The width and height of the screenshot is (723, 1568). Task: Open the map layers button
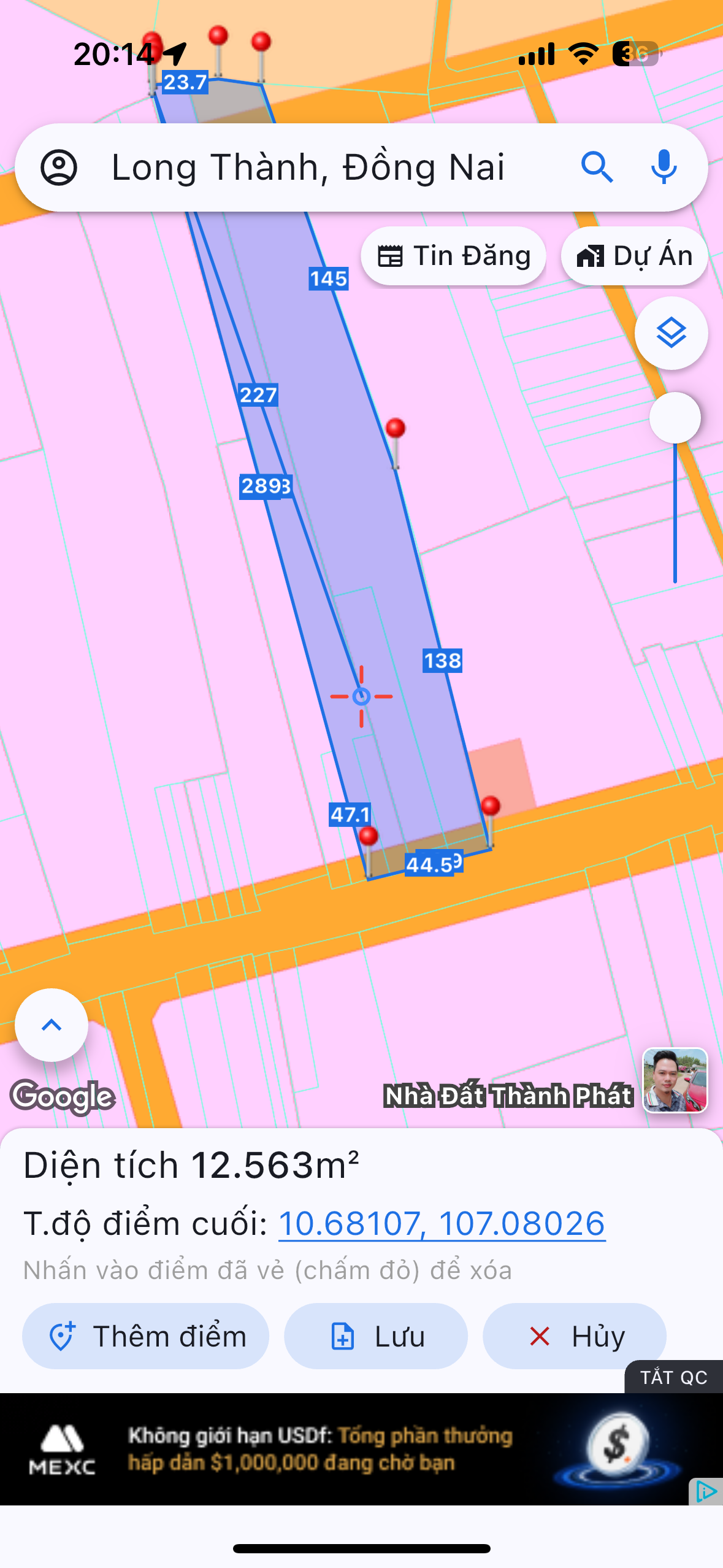(x=671, y=333)
